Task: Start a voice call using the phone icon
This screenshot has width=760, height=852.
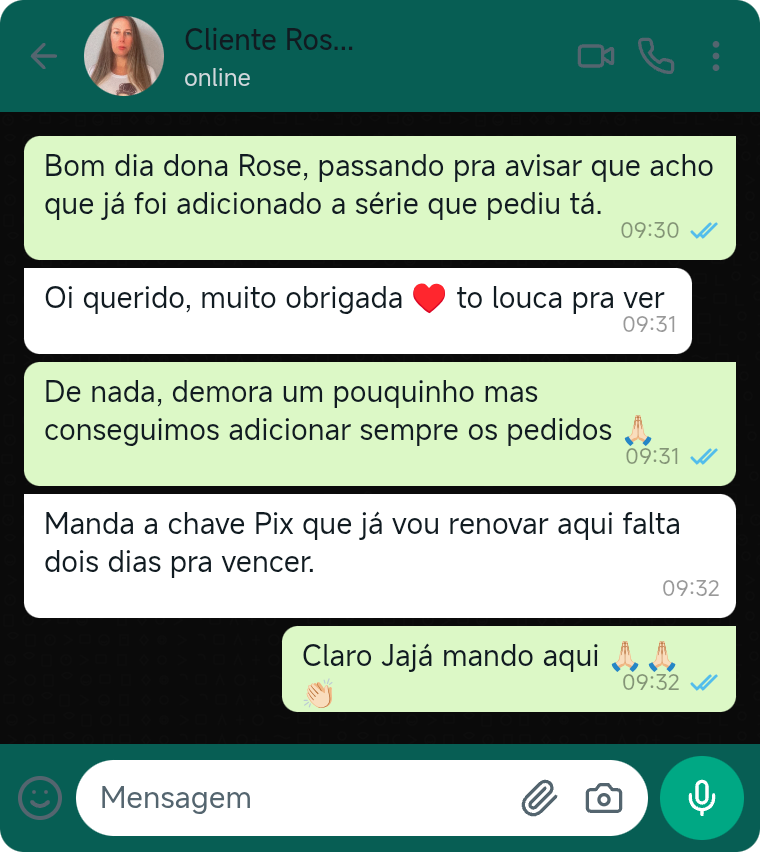Action: (x=658, y=56)
